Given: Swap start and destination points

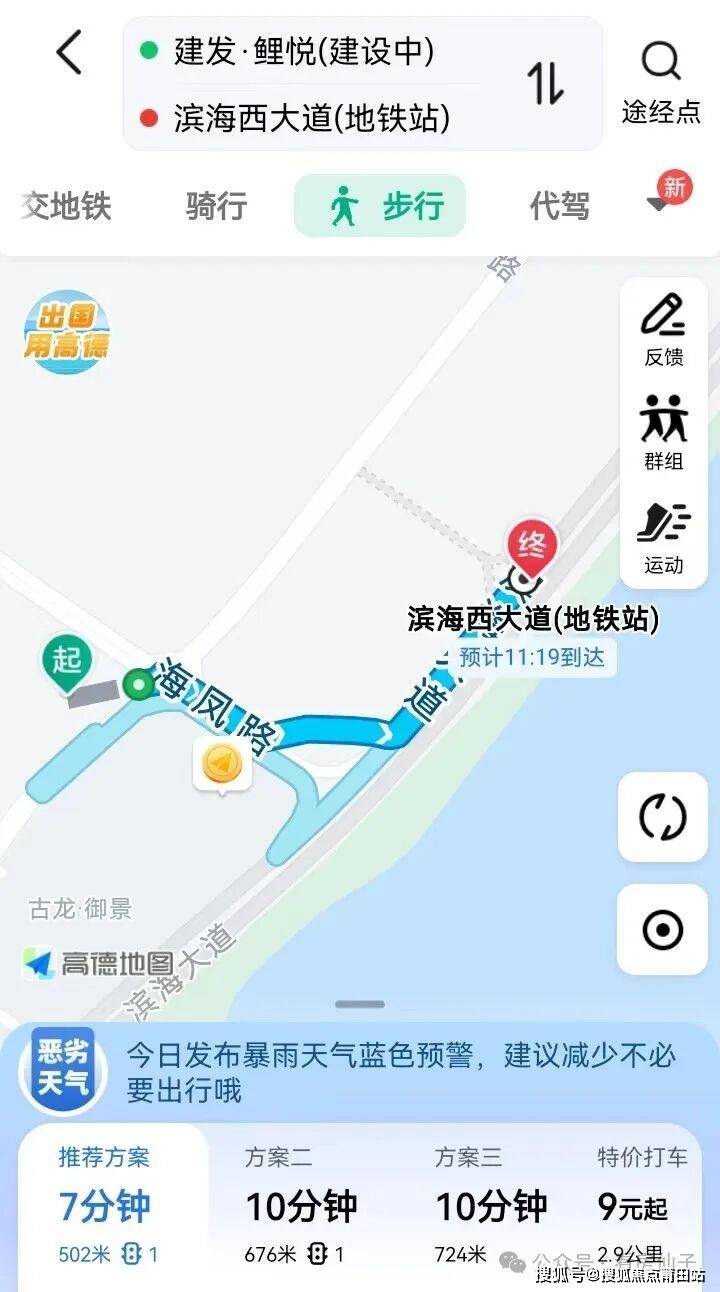Looking at the screenshot, I should tap(546, 82).
